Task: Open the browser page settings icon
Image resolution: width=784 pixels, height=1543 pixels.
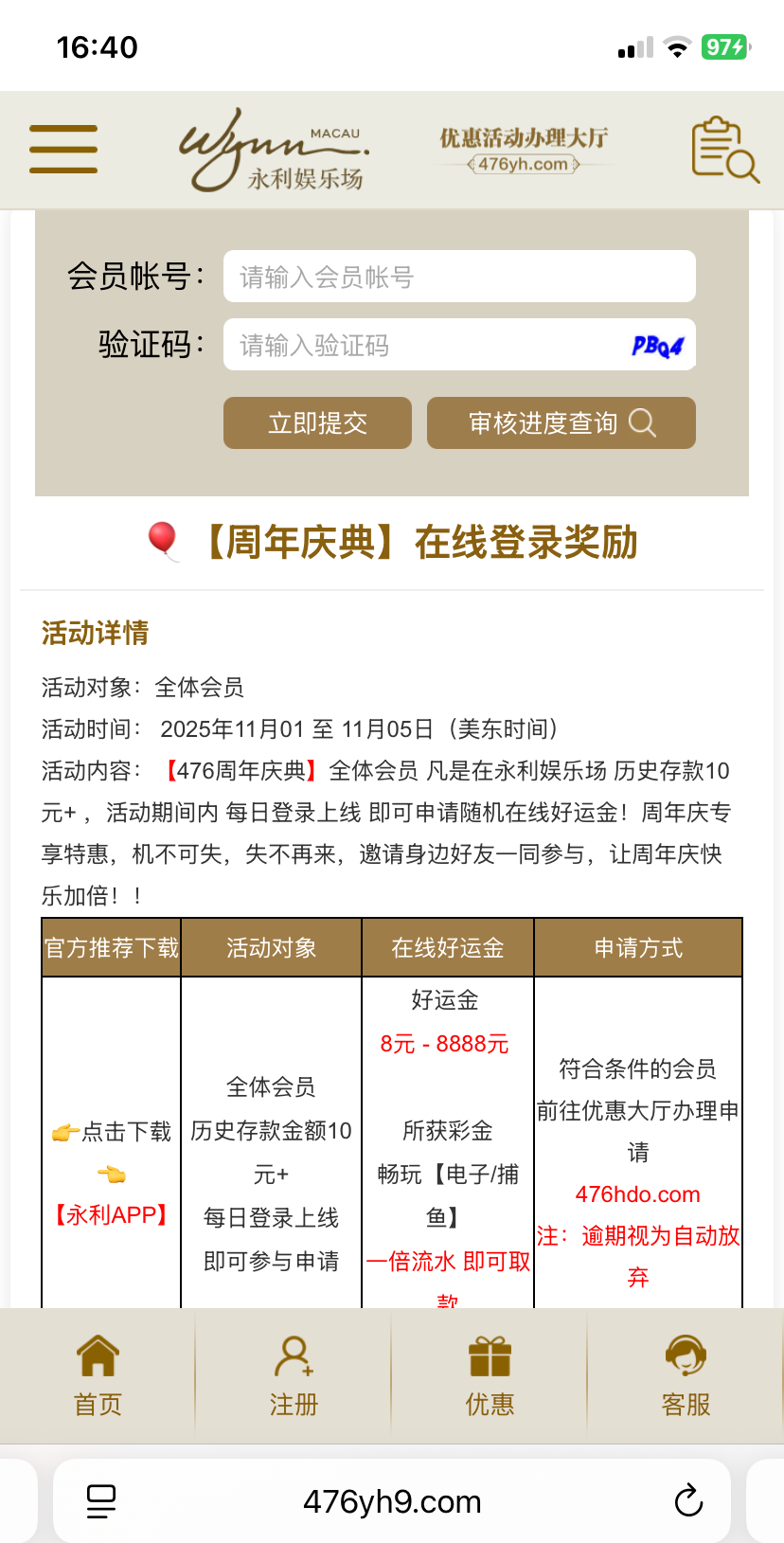Action: (x=101, y=1500)
